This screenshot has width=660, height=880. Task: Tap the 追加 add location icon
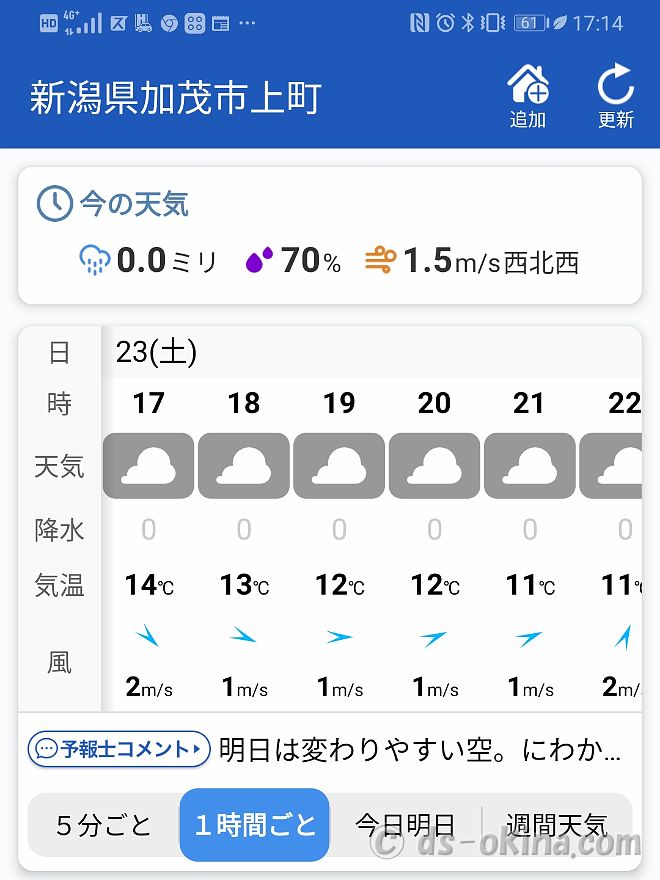point(528,96)
